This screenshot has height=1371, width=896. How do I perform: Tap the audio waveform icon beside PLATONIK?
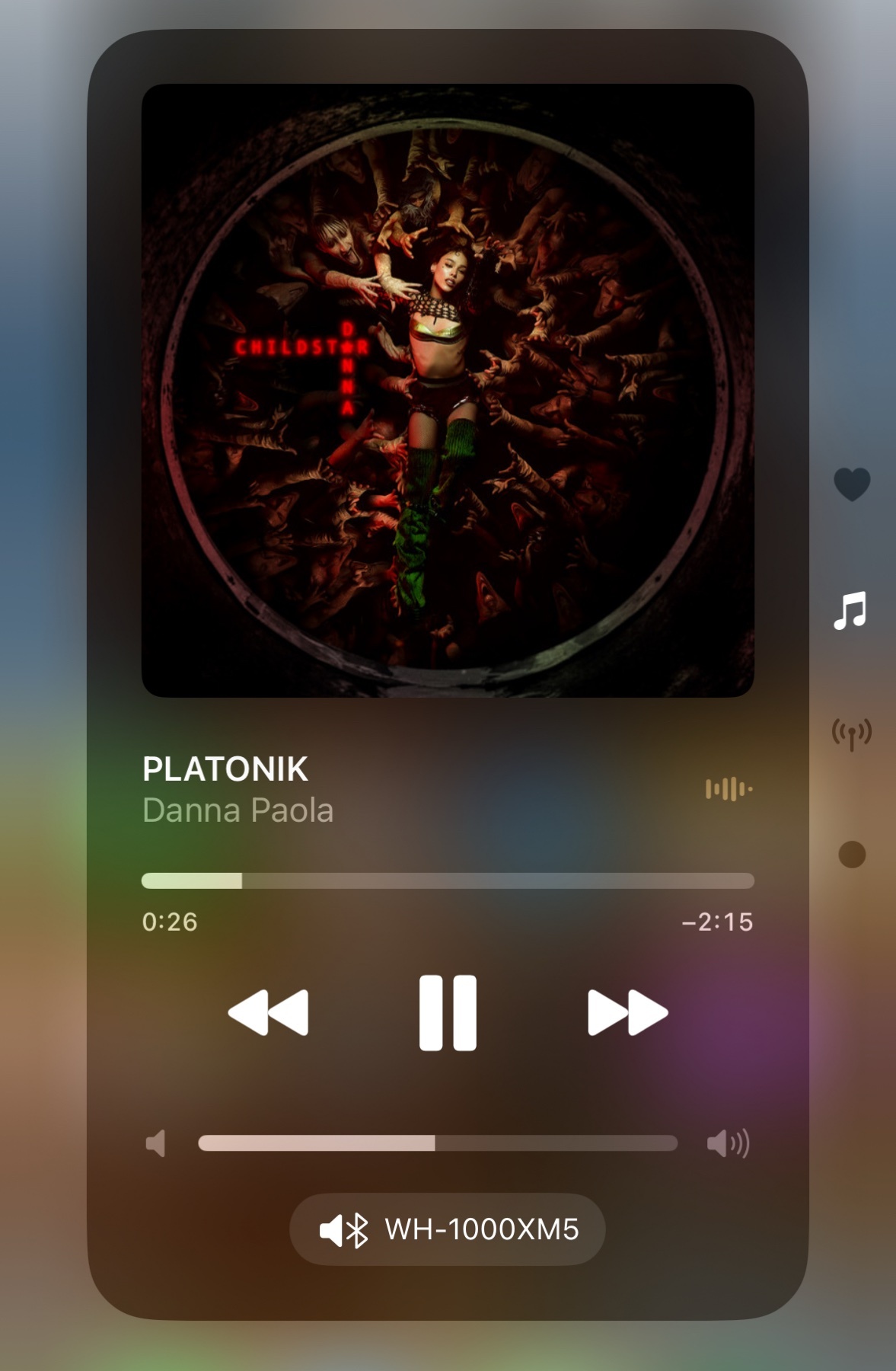click(x=729, y=789)
